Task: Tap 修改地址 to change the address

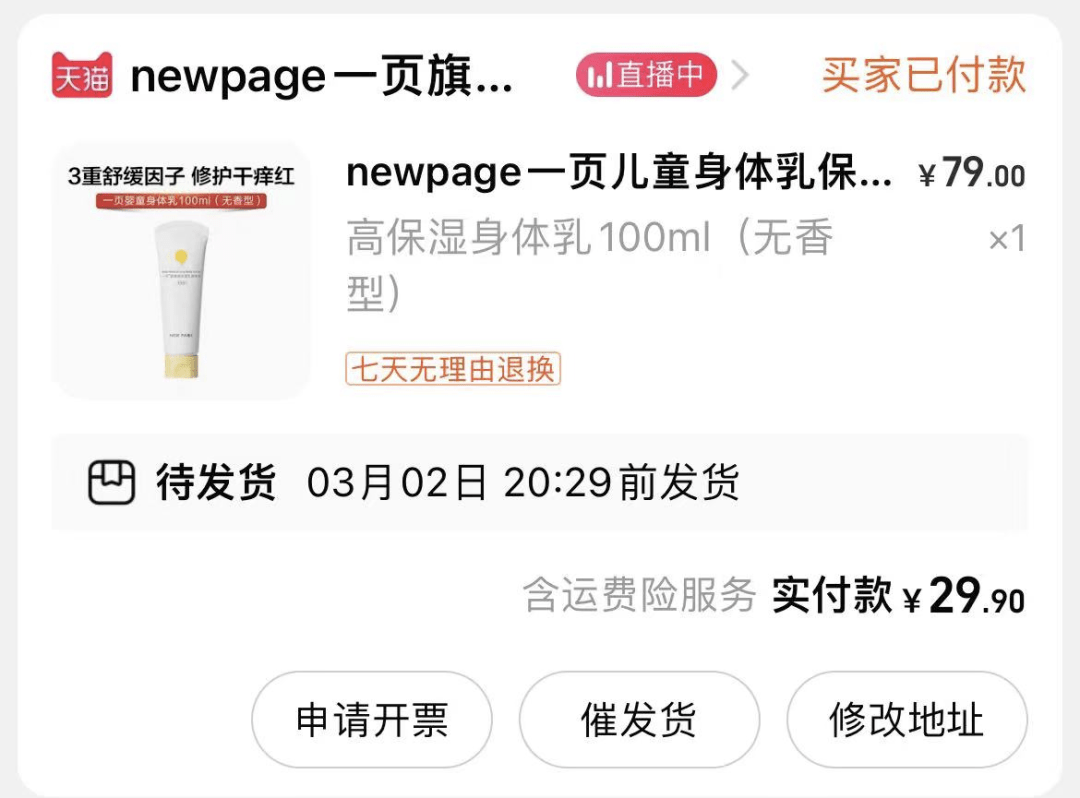Action: (x=906, y=720)
